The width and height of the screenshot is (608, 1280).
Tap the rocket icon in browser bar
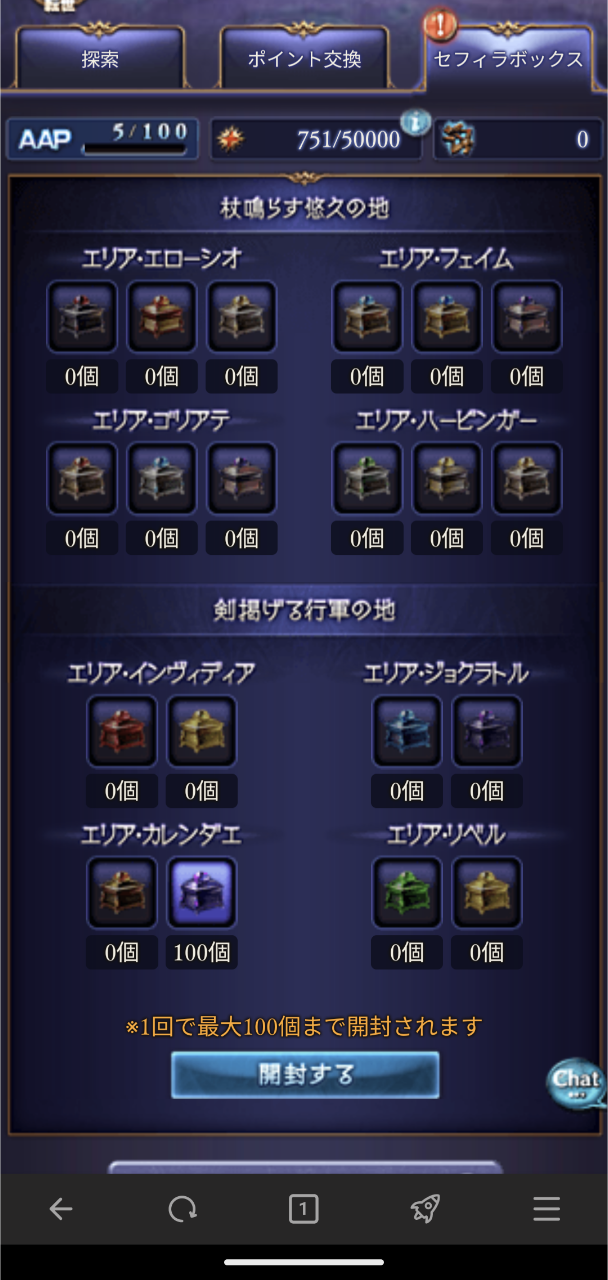[425, 1209]
